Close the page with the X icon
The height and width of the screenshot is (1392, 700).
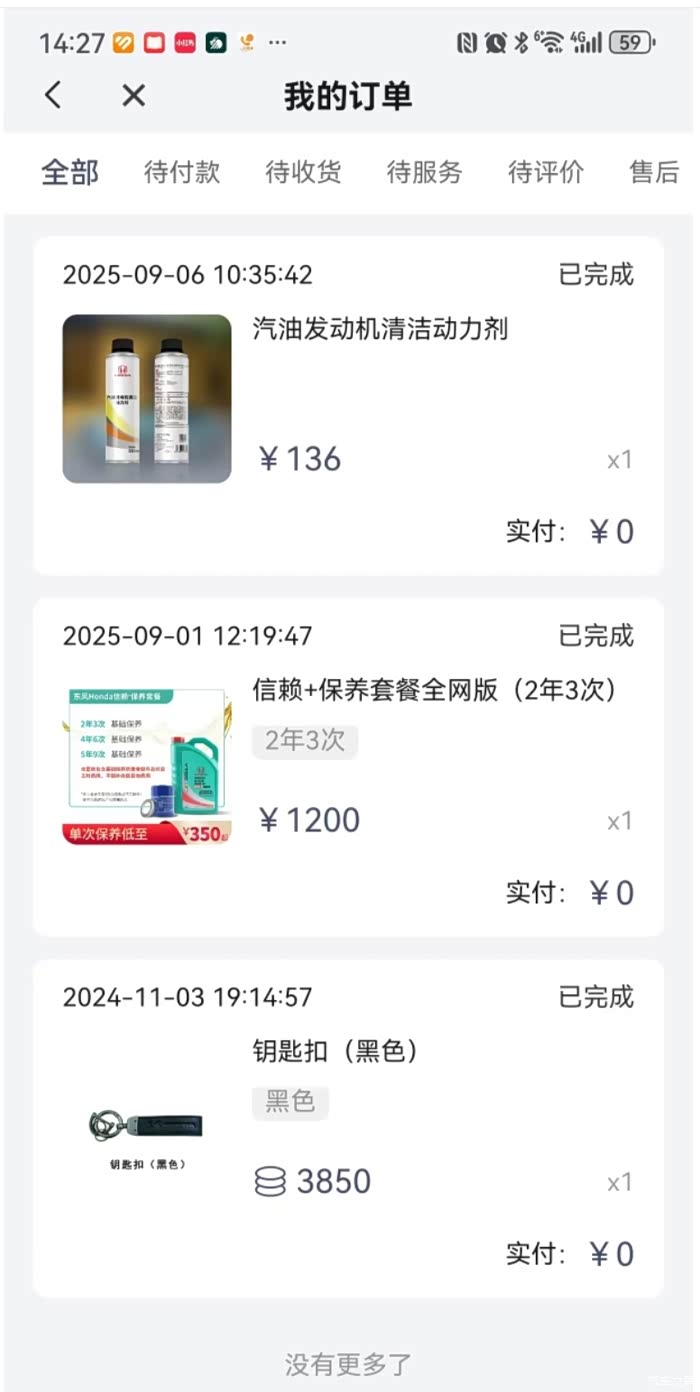click(x=133, y=96)
